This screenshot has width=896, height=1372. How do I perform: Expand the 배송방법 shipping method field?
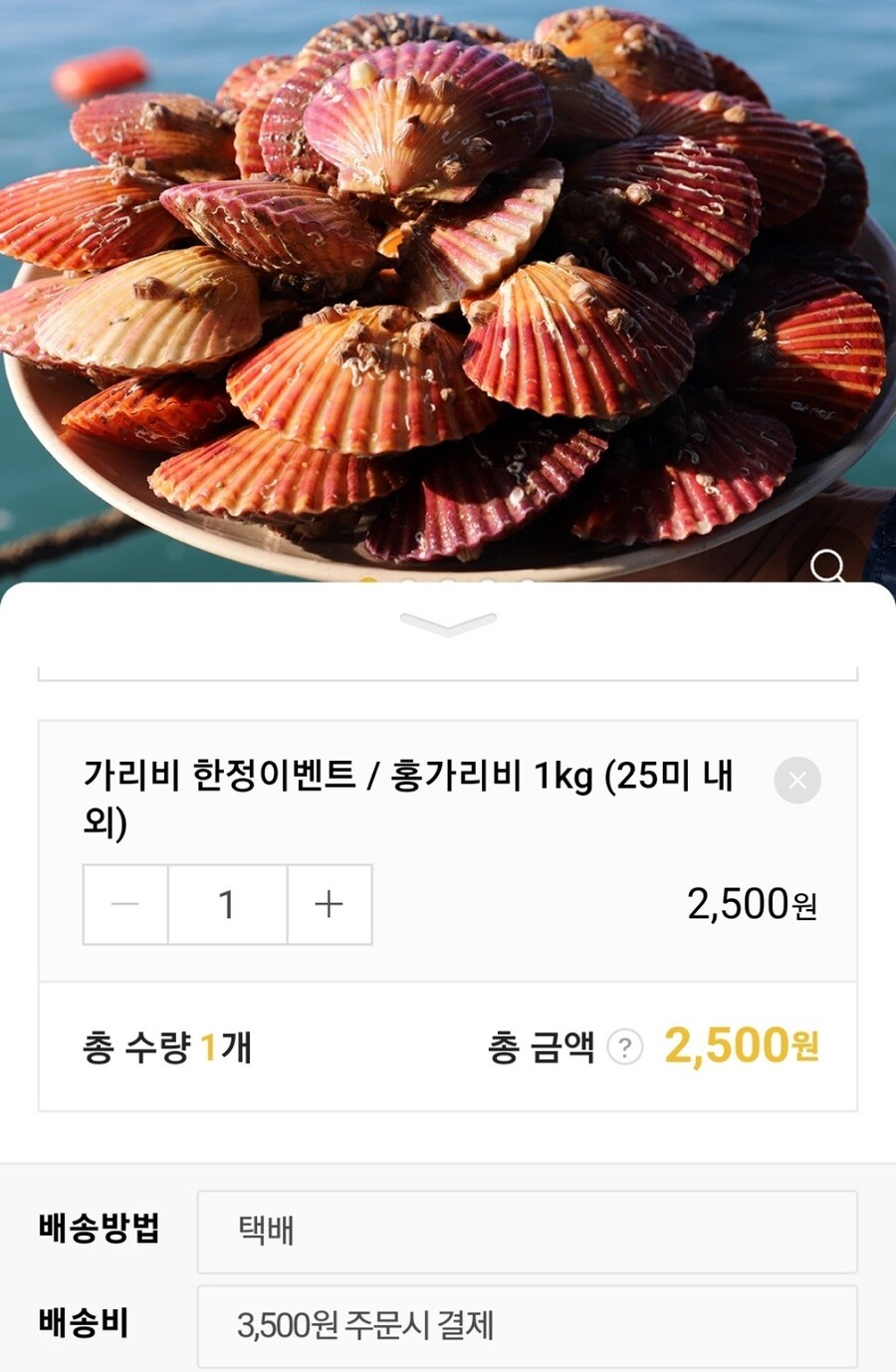[x=528, y=1232]
